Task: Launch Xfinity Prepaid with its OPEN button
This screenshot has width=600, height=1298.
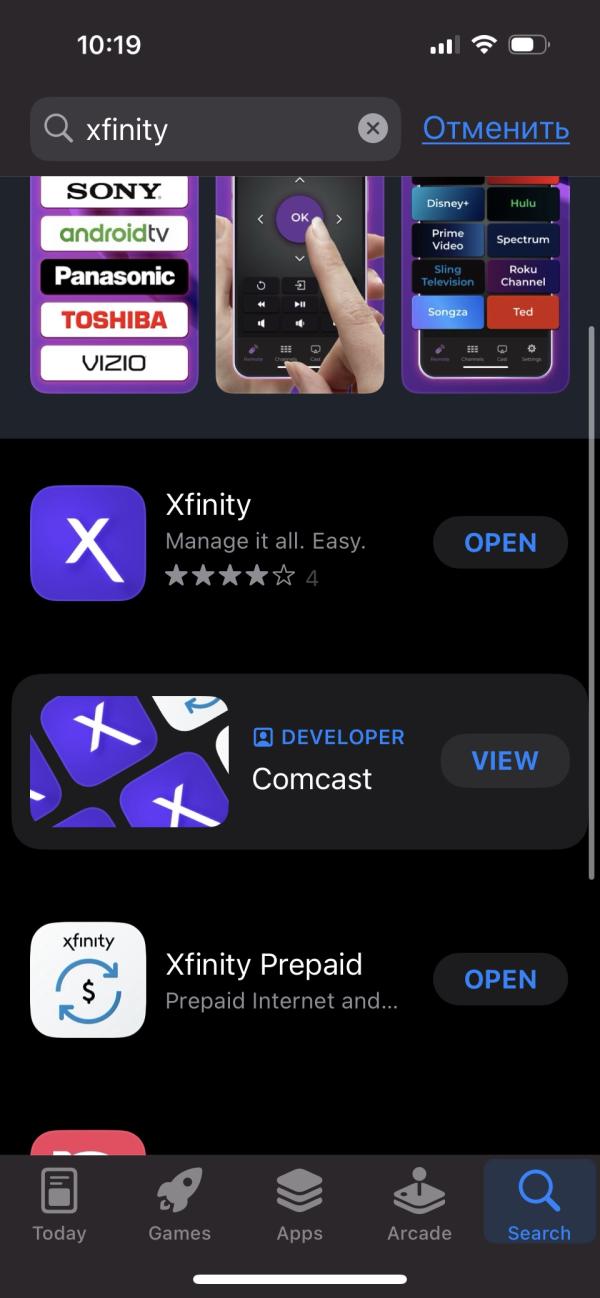Action: (x=500, y=979)
